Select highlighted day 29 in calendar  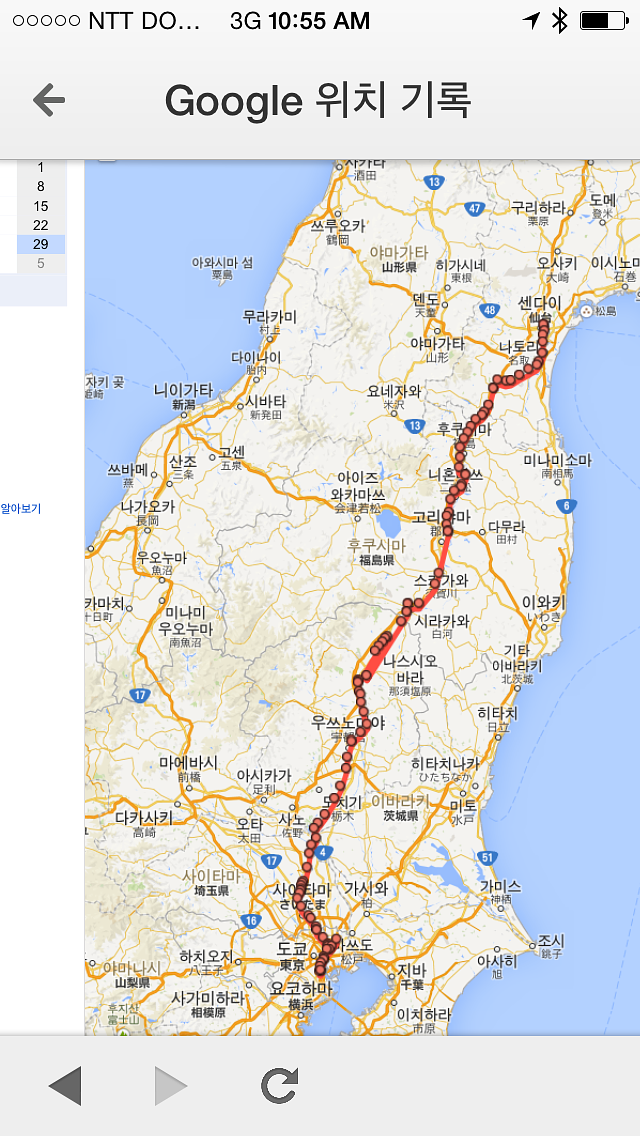click(x=41, y=244)
